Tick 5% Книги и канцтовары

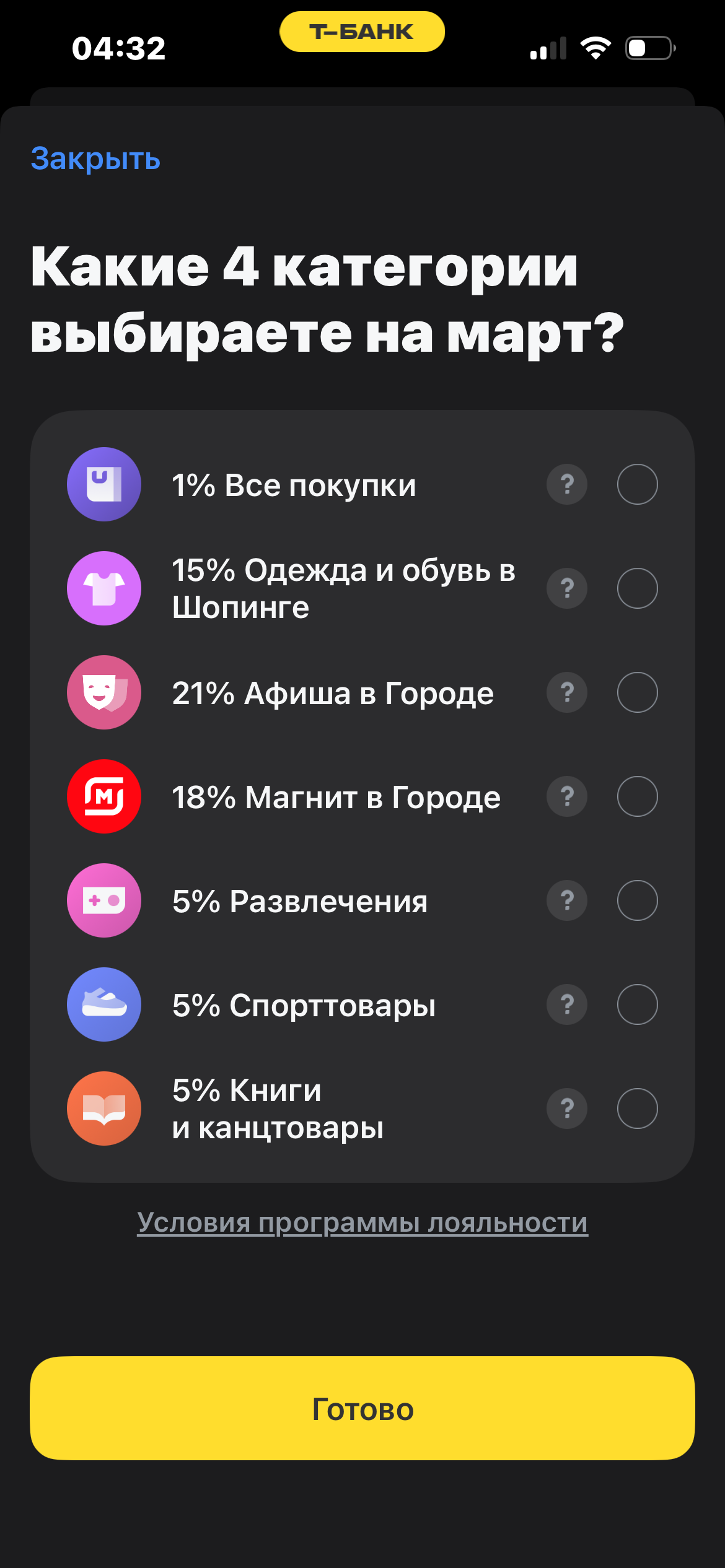point(637,1108)
